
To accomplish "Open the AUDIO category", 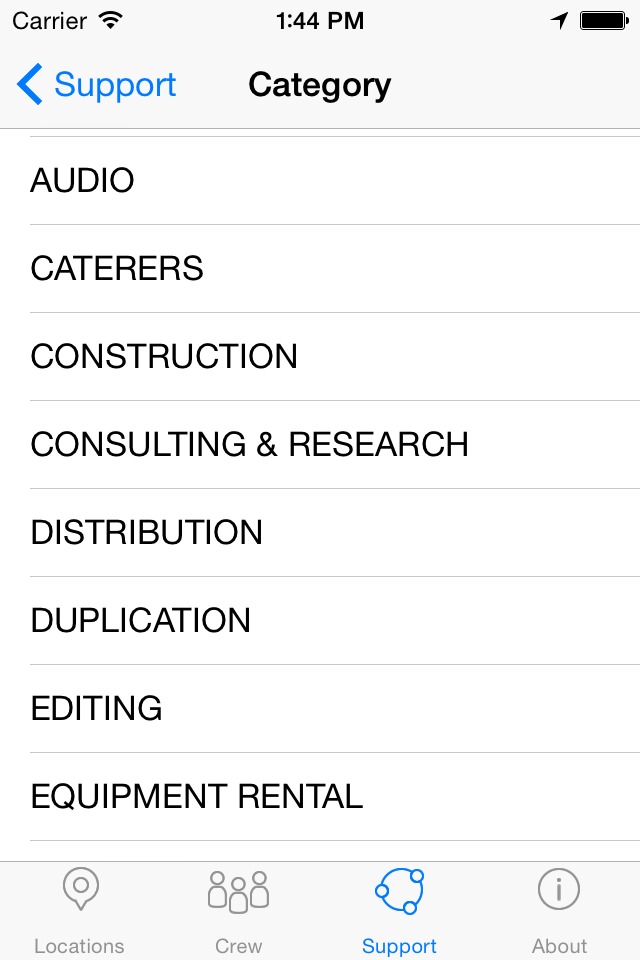I will click(x=320, y=181).
